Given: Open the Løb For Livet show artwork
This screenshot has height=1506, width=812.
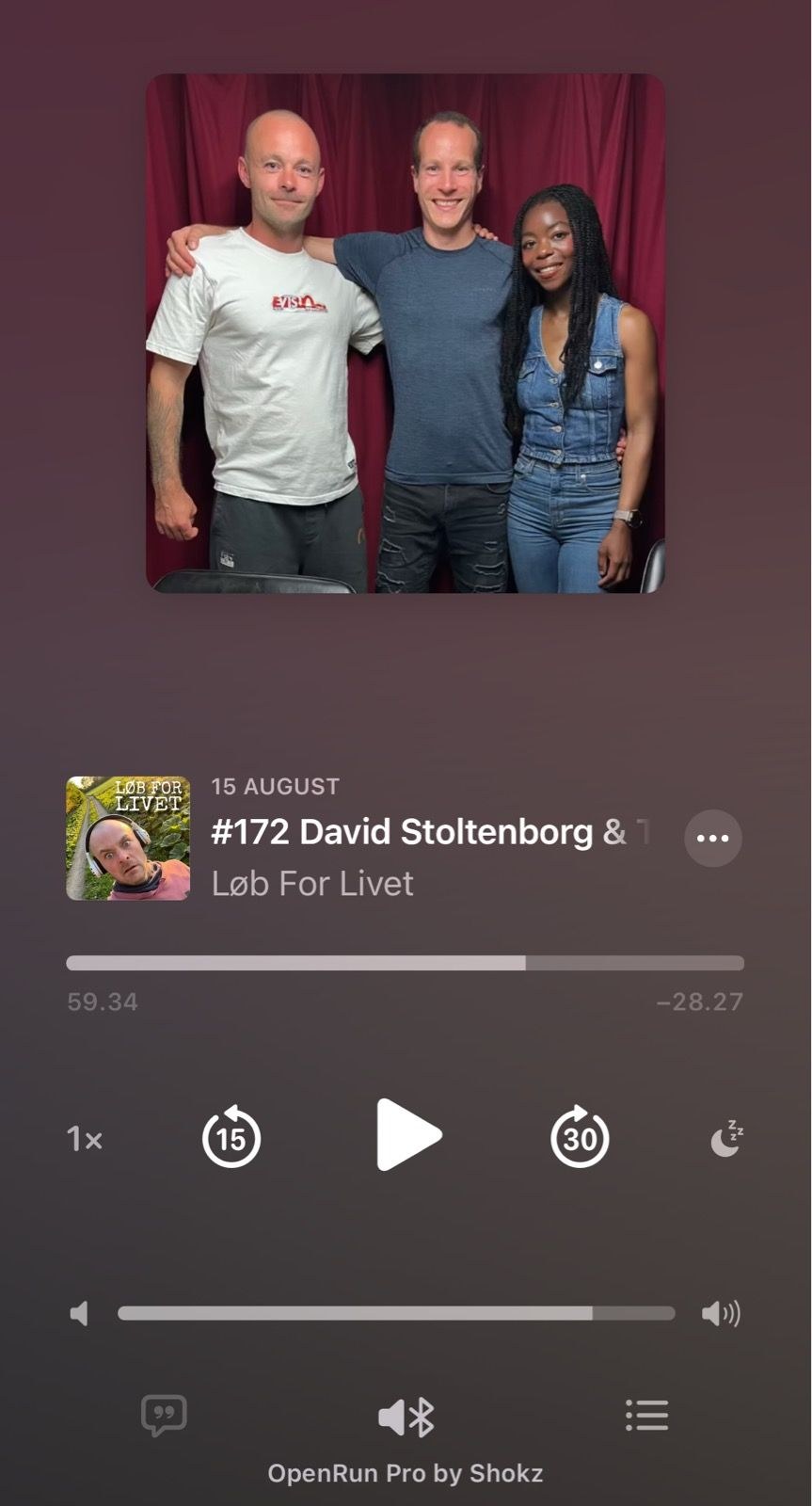Looking at the screenshot, I should (x=128, y=838).
